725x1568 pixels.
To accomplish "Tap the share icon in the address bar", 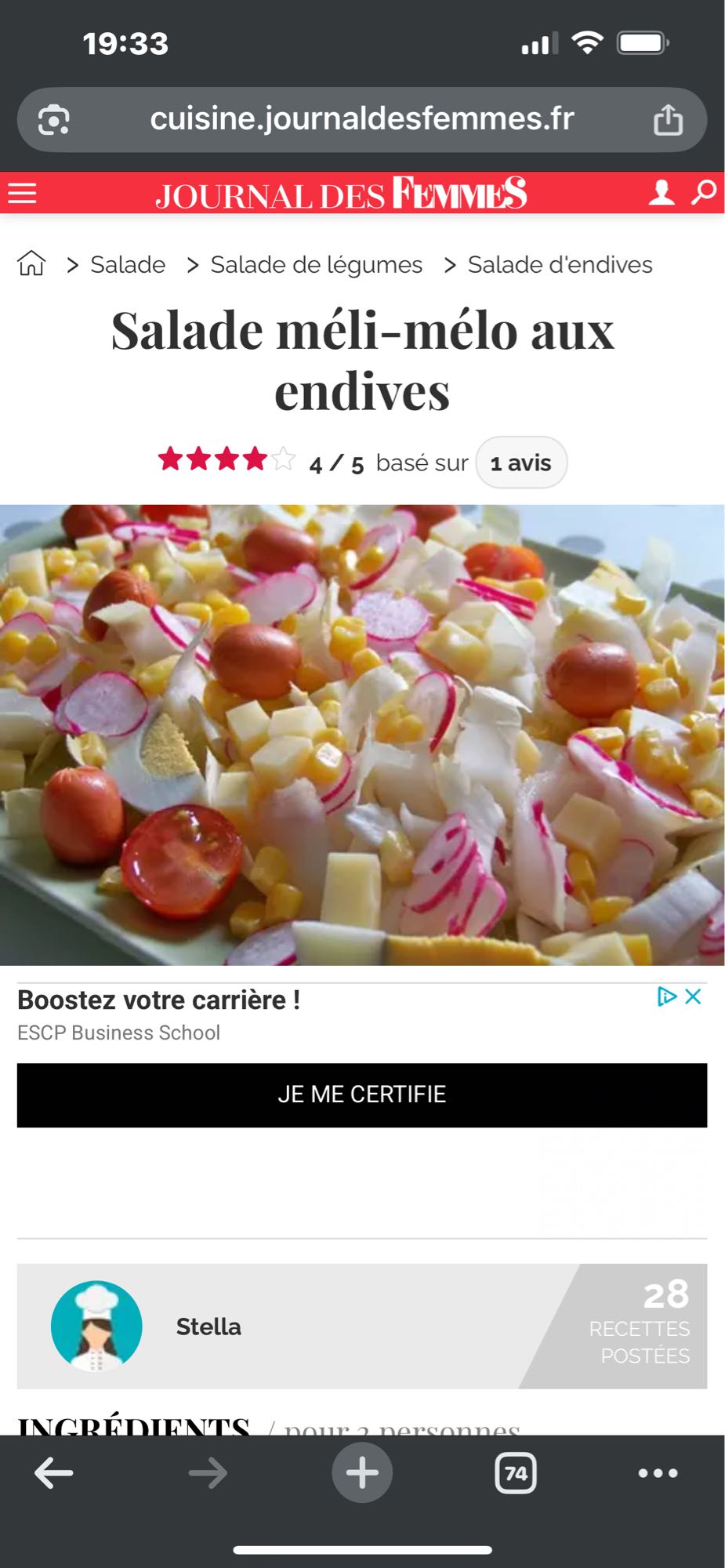I will coord(668,120).
